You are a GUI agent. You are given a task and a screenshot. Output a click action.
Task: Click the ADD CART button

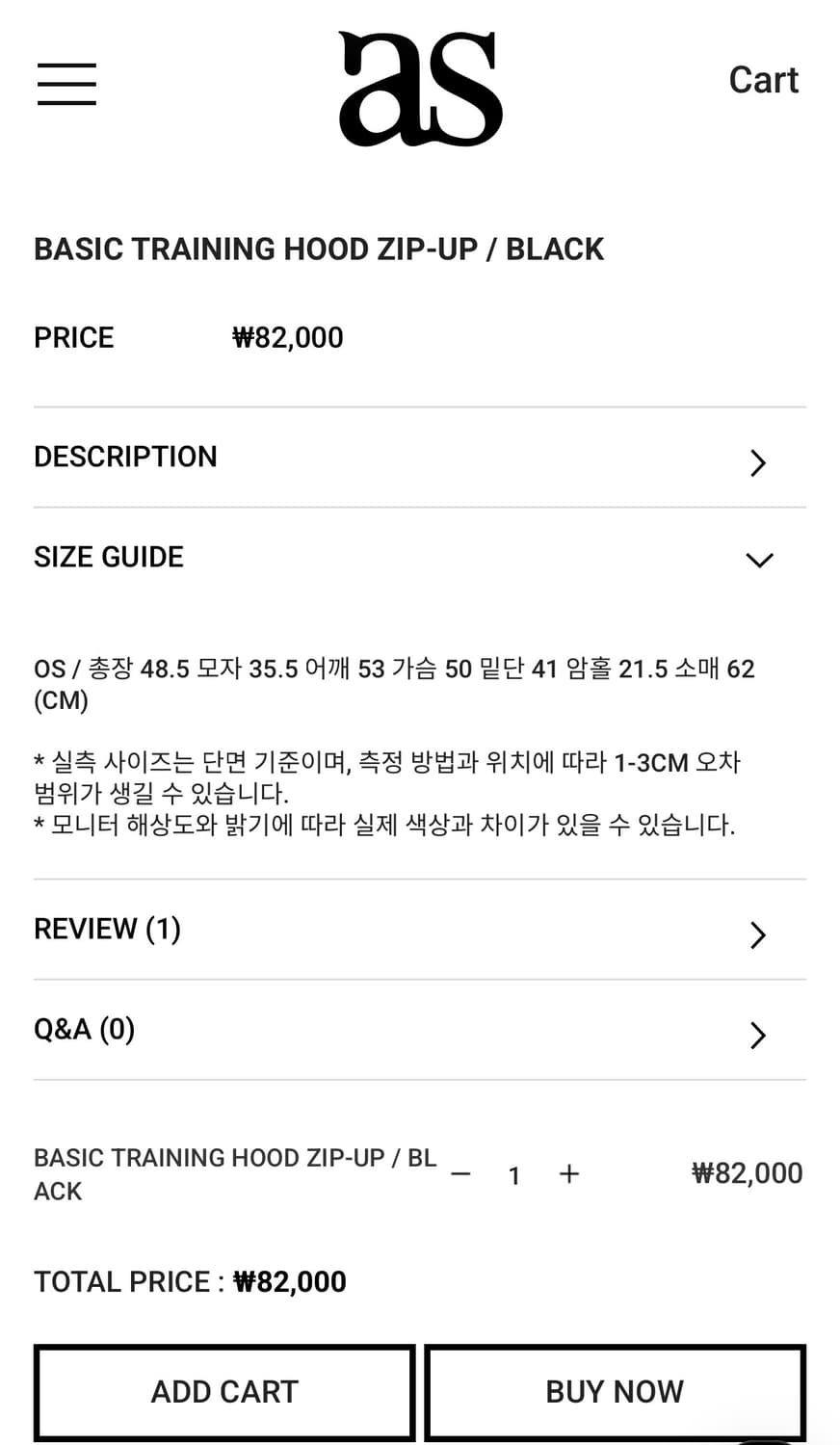click(223, 1392)
